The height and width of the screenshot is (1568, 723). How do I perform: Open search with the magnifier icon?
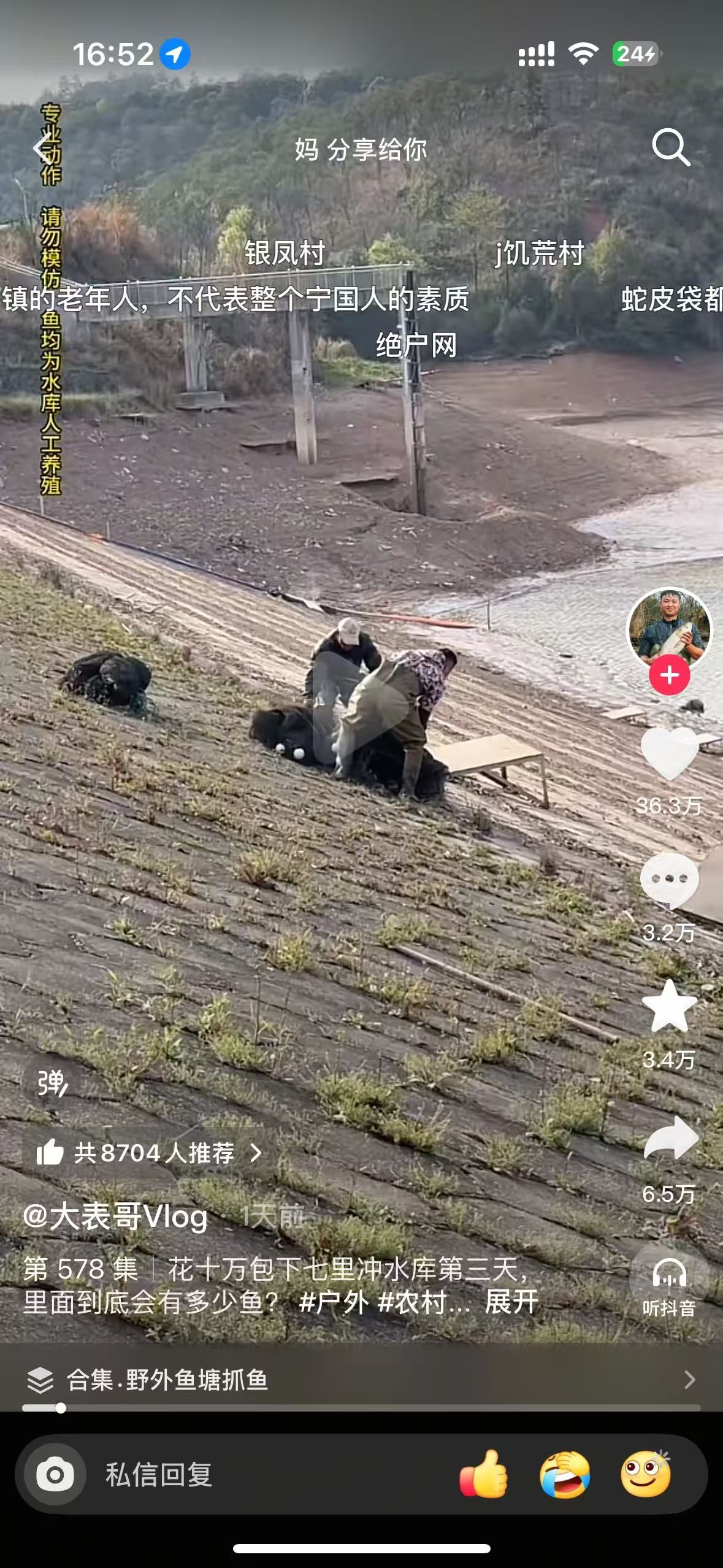coord(671,147)
